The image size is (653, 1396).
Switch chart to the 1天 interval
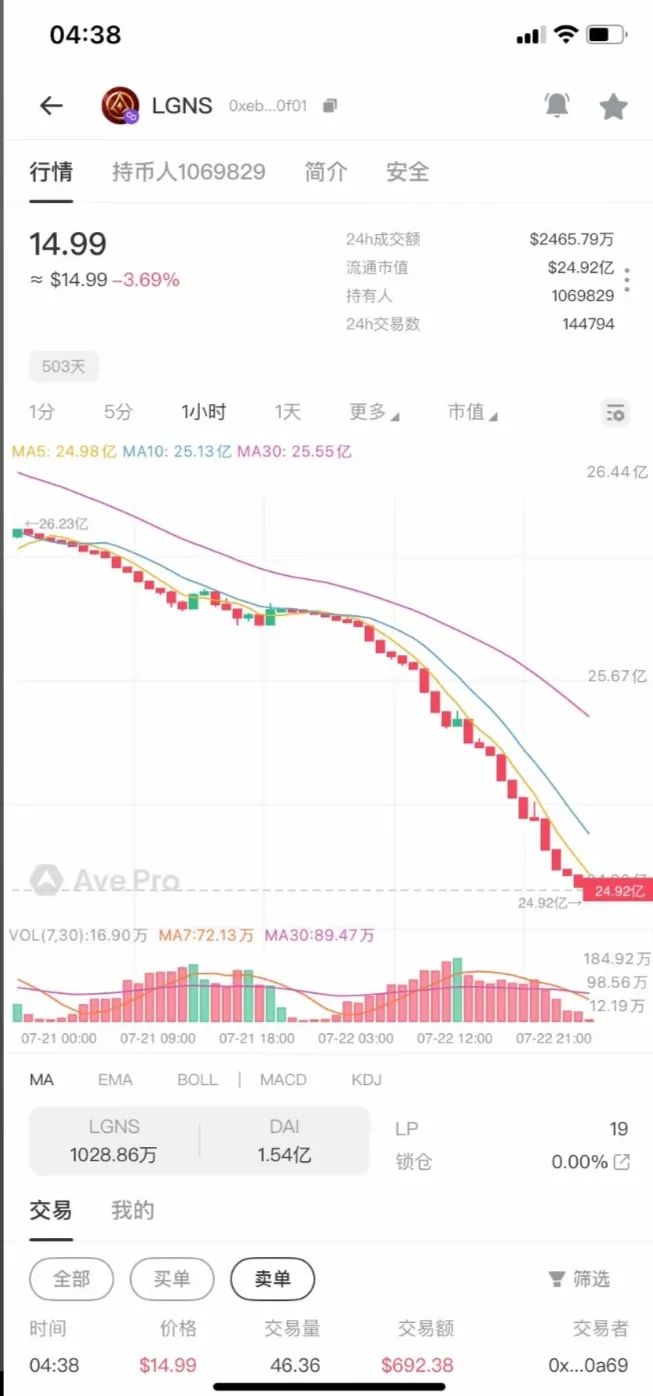(x=288, y=412)
